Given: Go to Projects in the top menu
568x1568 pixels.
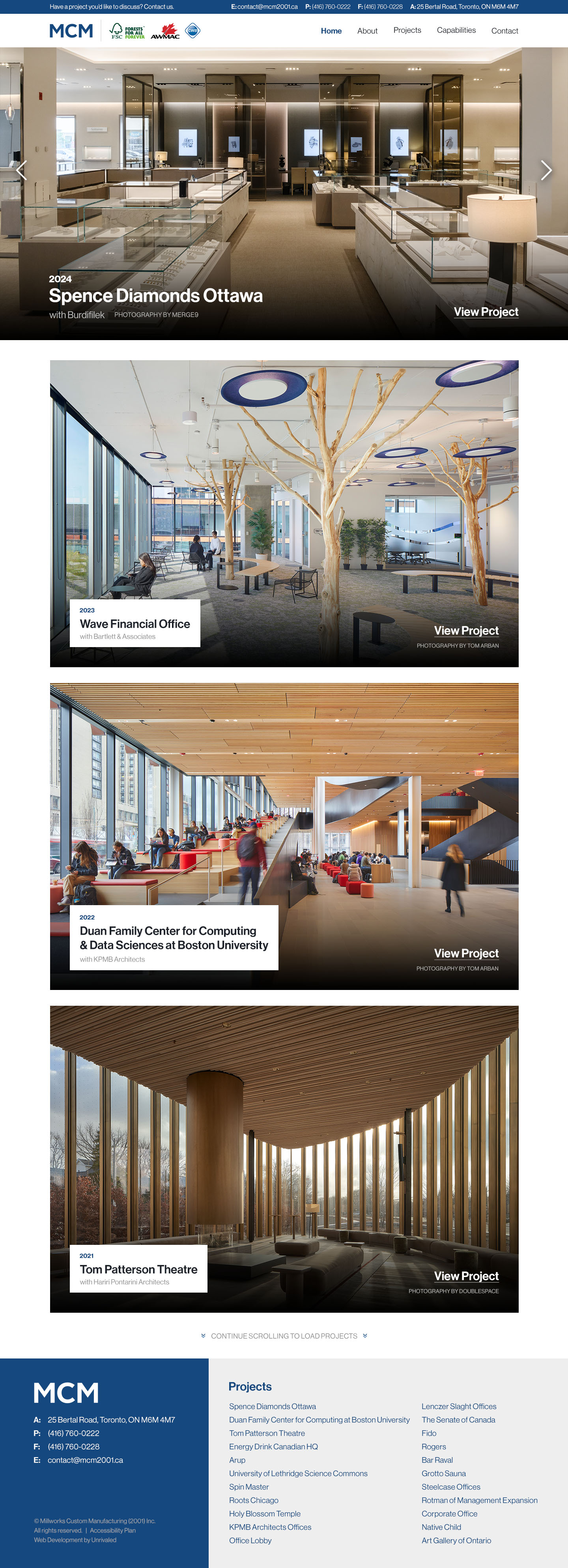Looking at the screenshot, I should coord(407,30).
